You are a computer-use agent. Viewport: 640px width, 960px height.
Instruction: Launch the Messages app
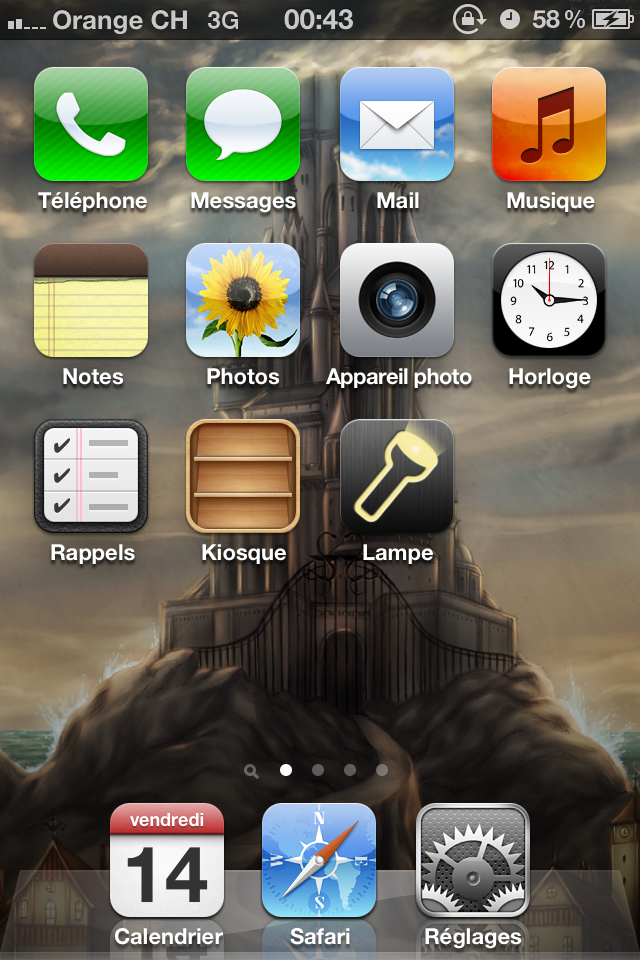pos(243,124)
